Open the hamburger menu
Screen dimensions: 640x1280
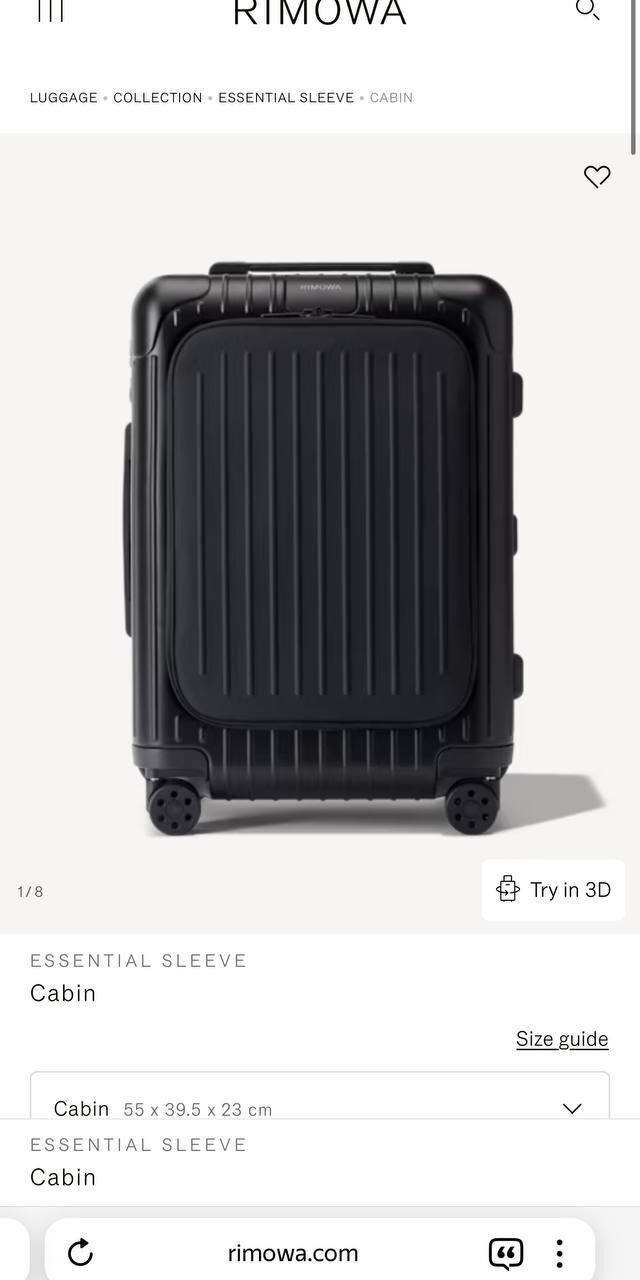point(50,10)
